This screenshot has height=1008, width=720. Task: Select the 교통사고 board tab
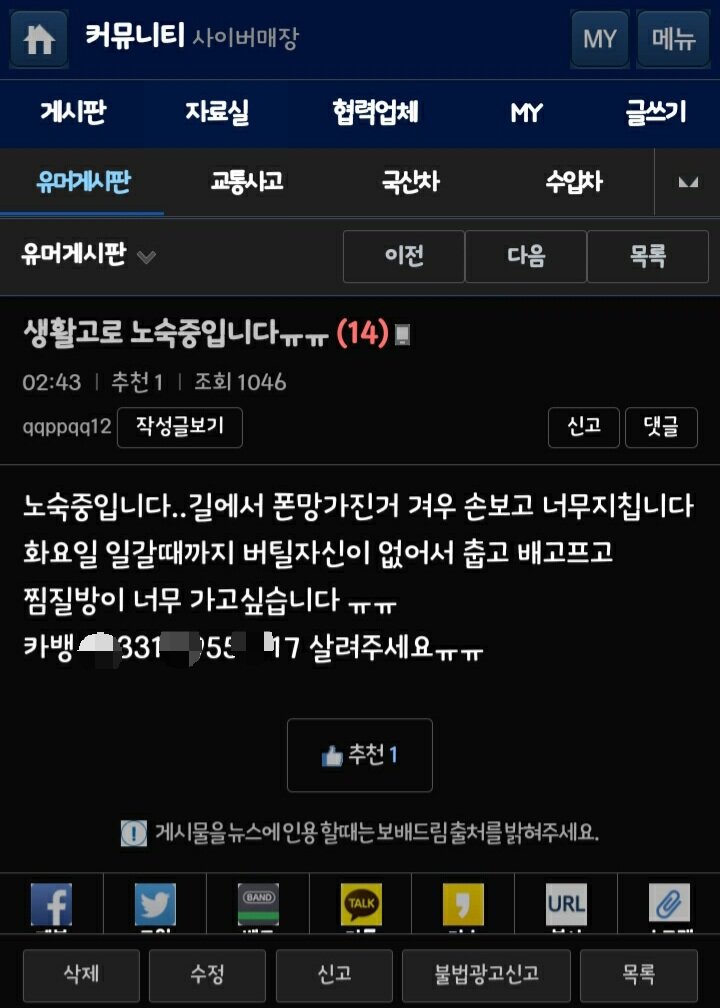246,182
